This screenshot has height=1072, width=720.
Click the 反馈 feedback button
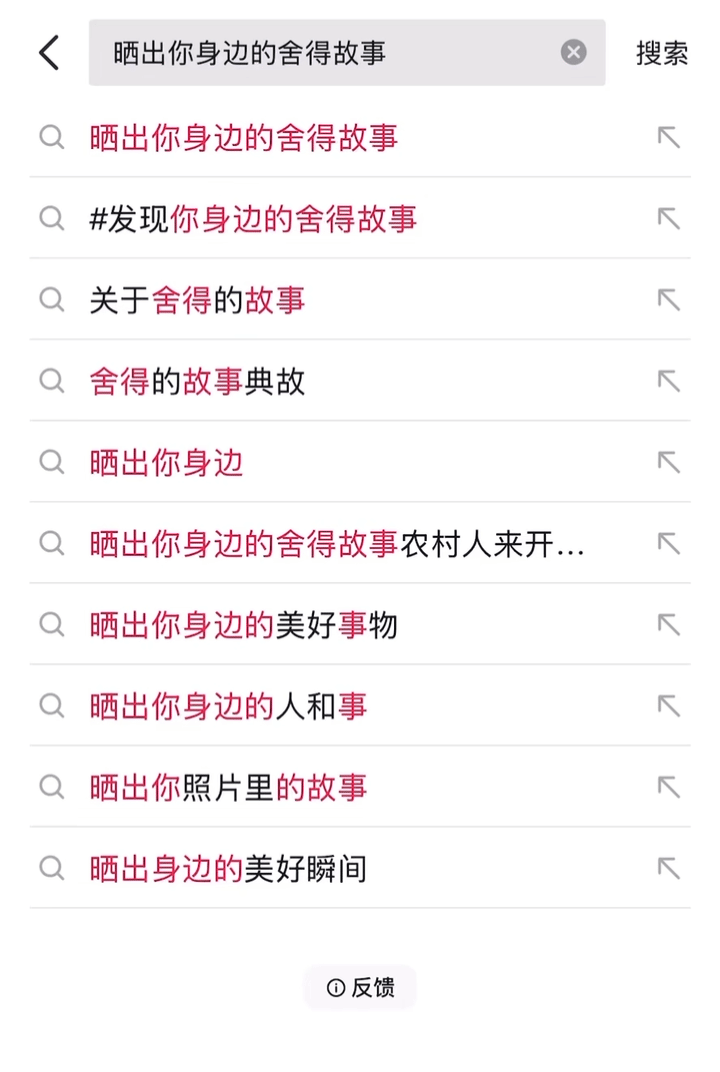pos(360,988)
